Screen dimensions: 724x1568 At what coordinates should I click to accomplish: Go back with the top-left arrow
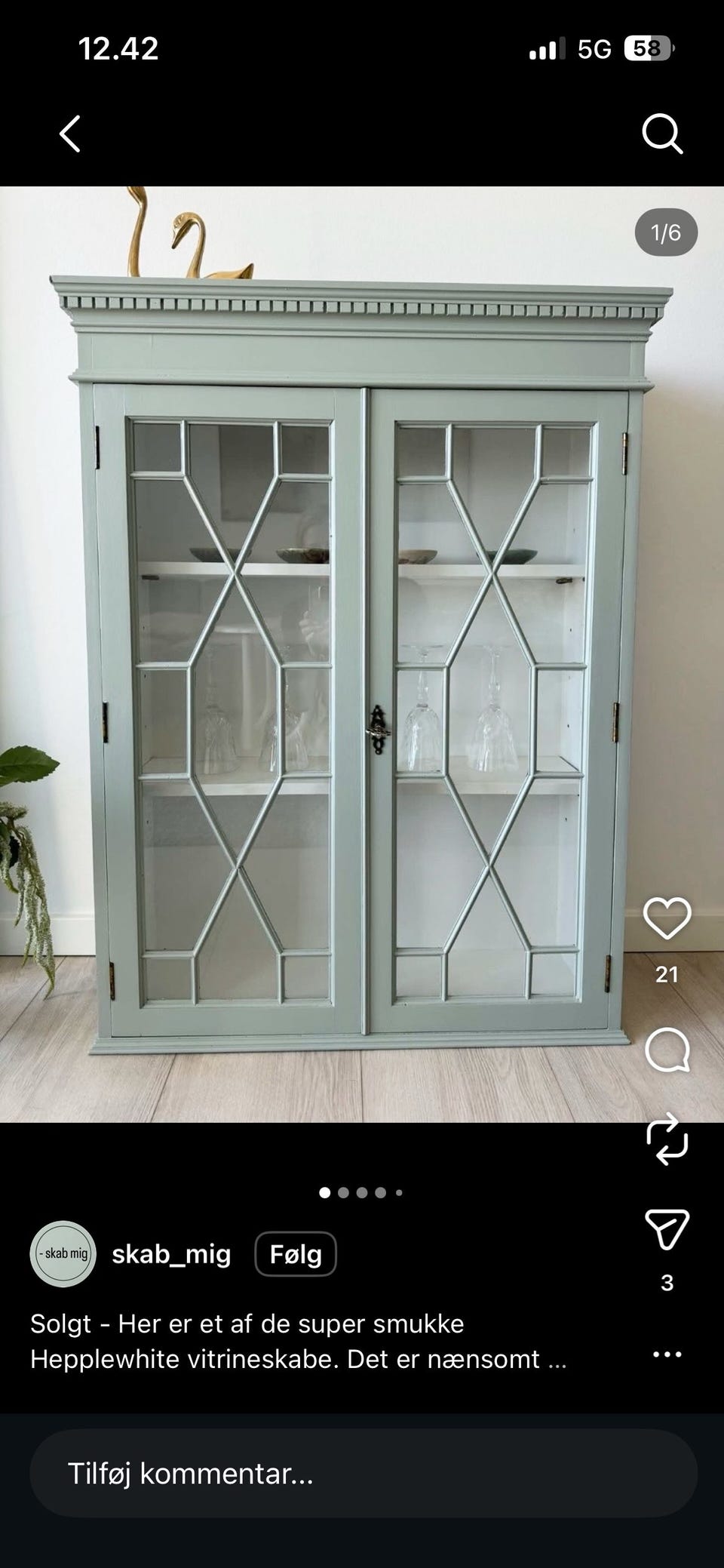70,134
